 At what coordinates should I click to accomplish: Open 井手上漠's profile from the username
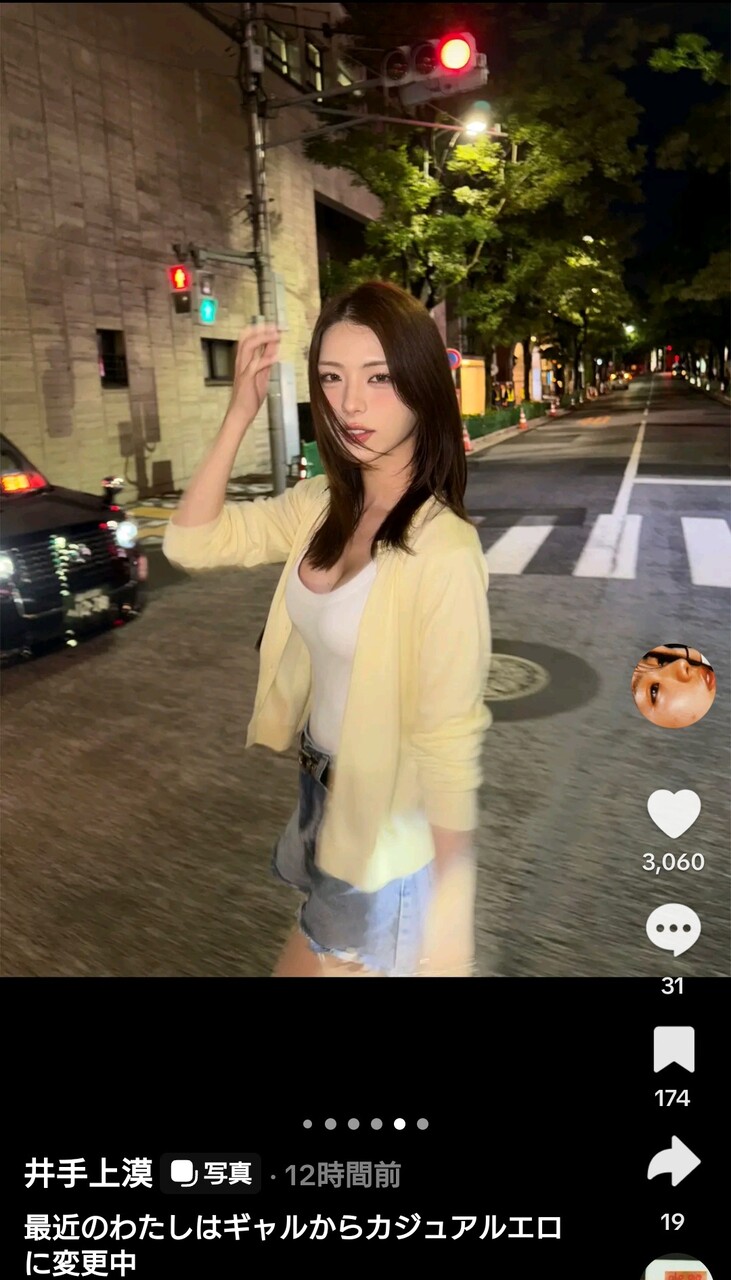pyautogui.click(x=88, y=1173)
